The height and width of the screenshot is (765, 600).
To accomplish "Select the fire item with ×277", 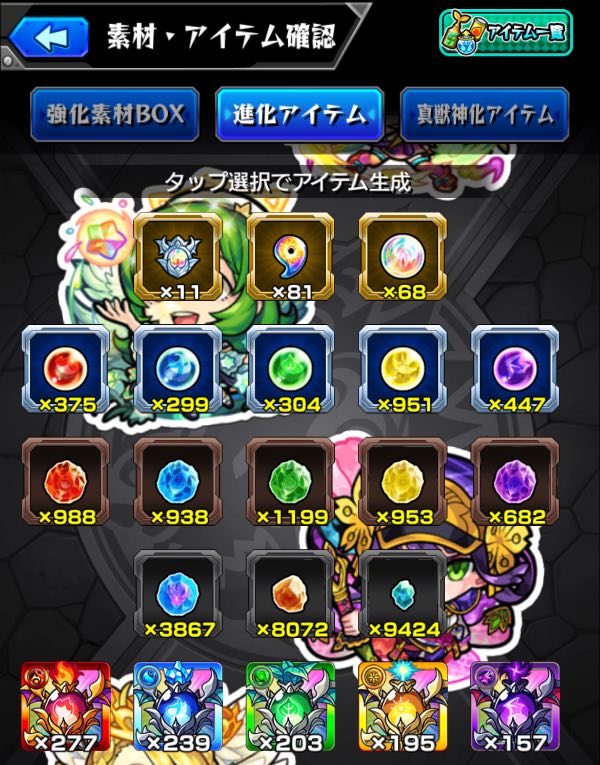I will click(65, 707).
